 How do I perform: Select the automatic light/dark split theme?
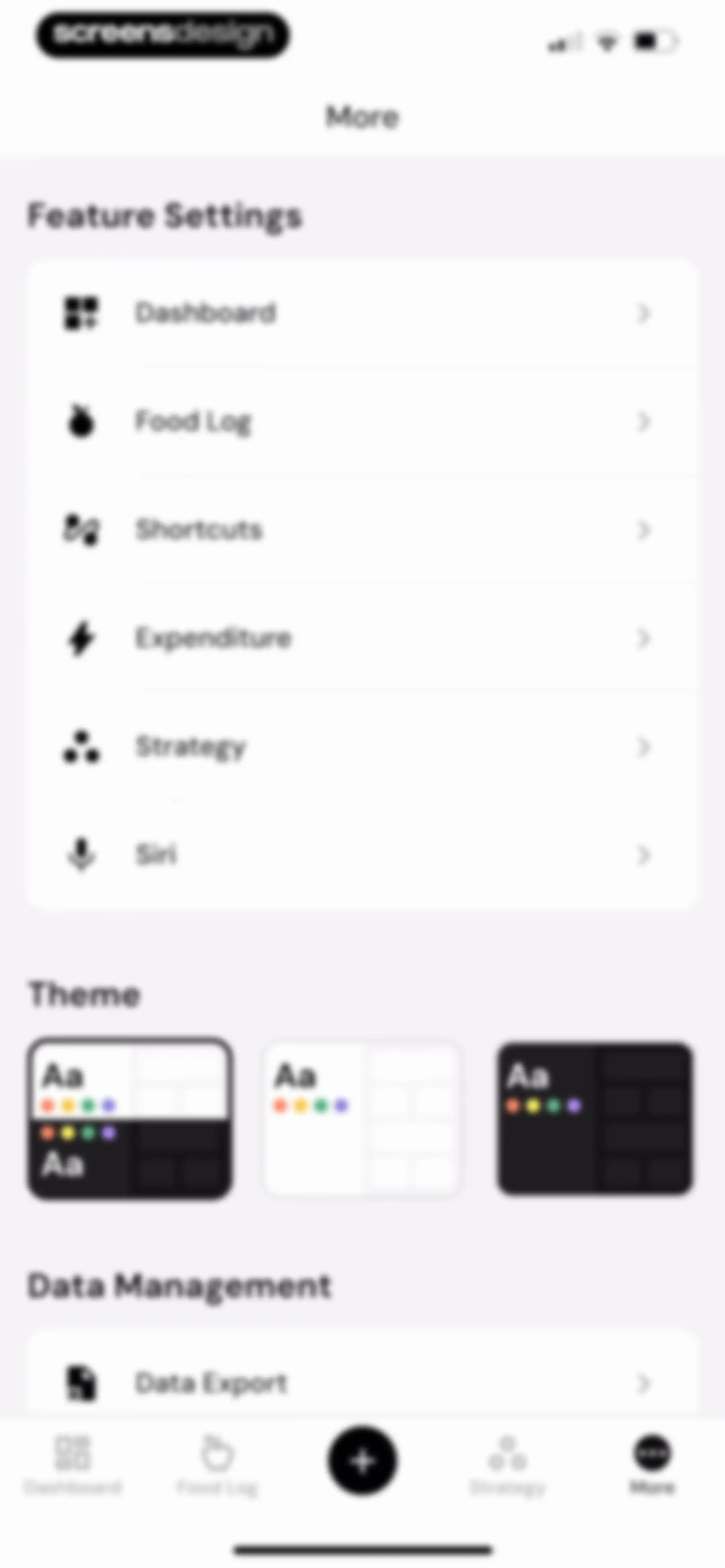130,1118
